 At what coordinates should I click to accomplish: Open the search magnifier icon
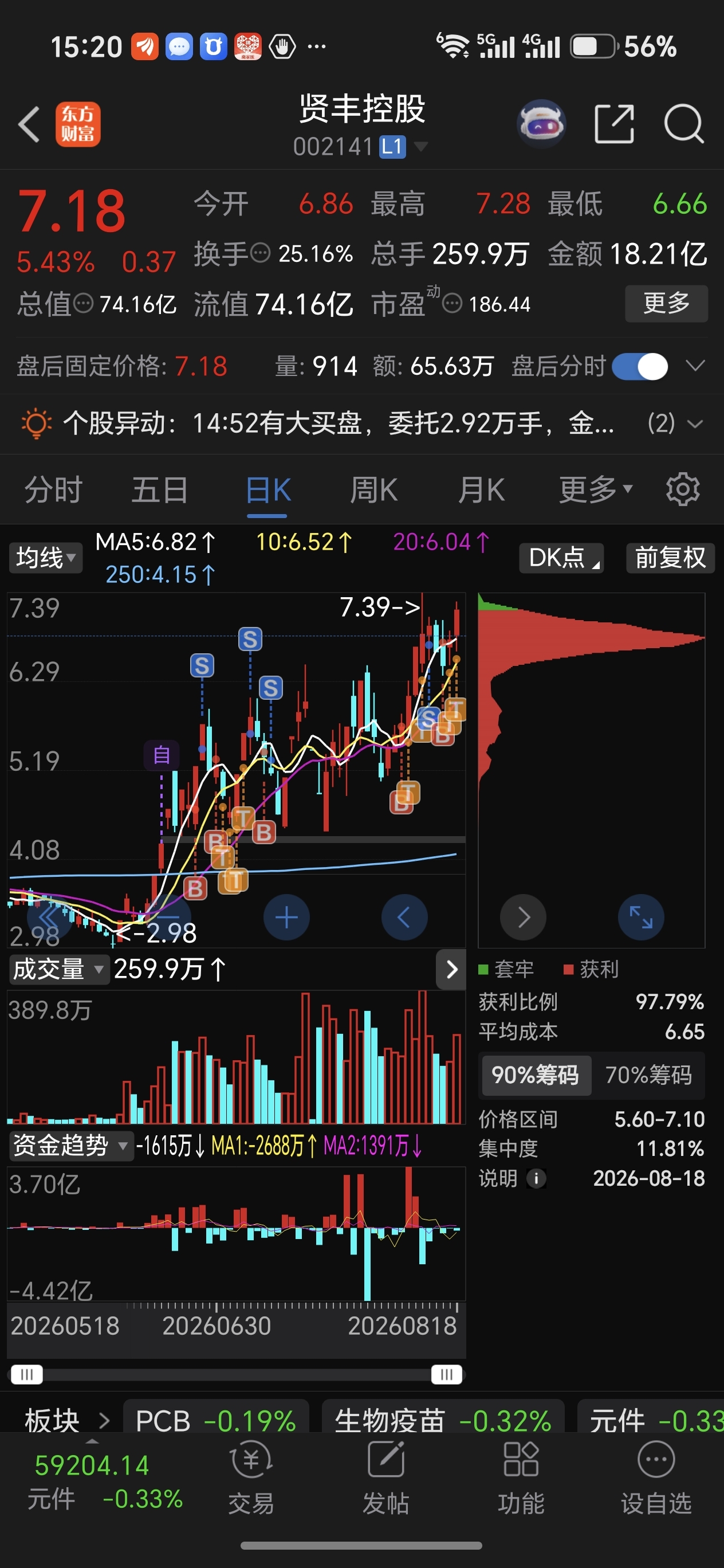click(684, 124)
